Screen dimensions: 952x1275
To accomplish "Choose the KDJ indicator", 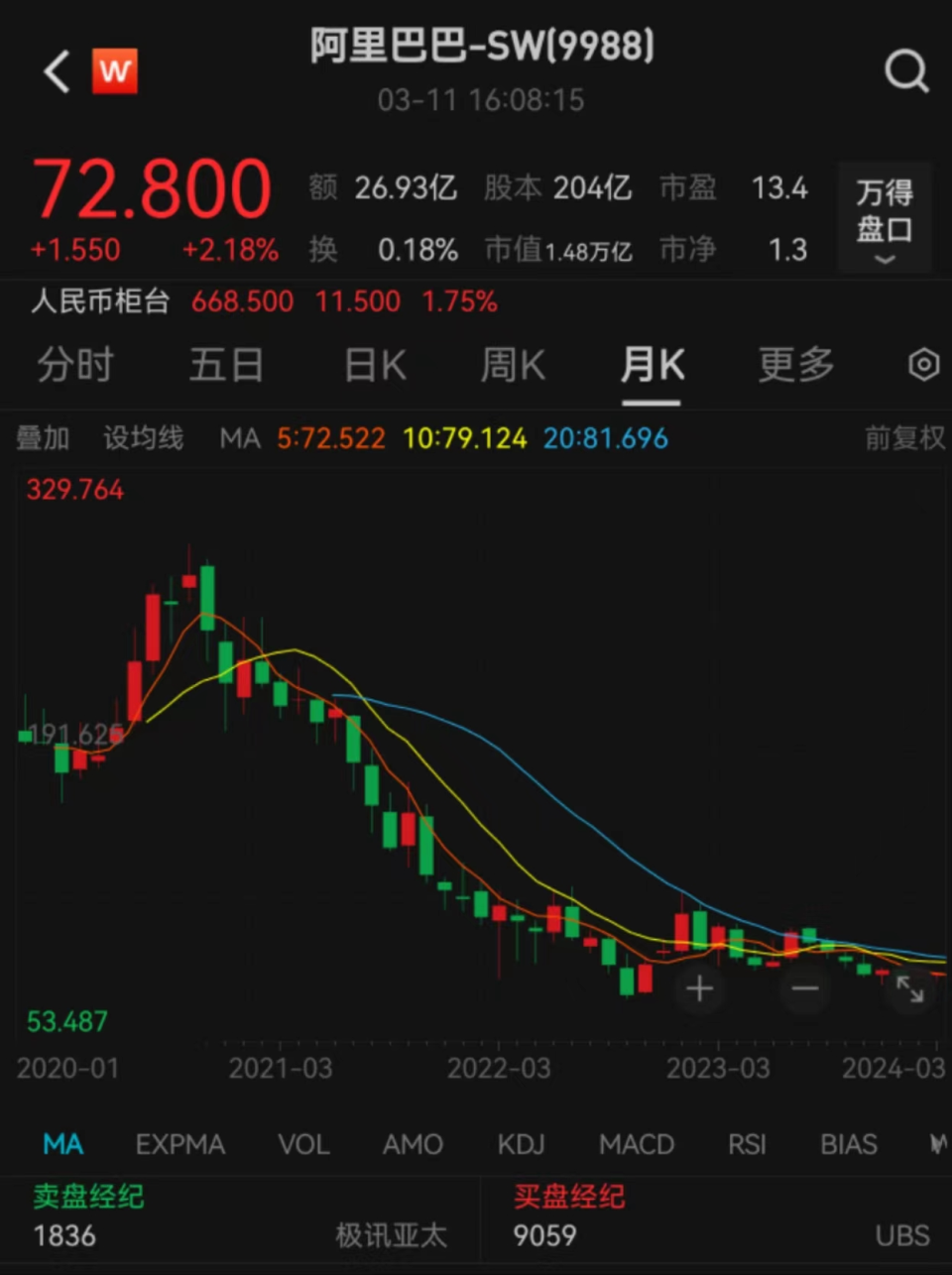I will click(522, 1144).
